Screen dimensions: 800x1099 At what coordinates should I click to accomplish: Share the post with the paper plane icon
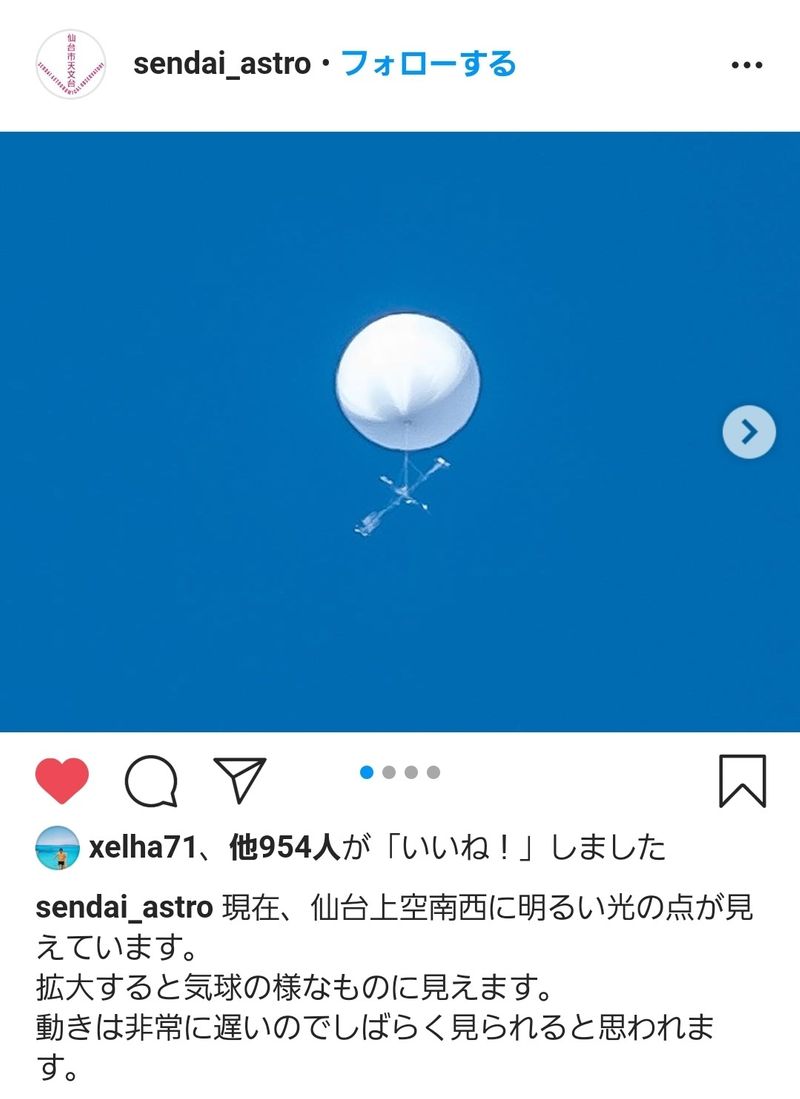240,781
